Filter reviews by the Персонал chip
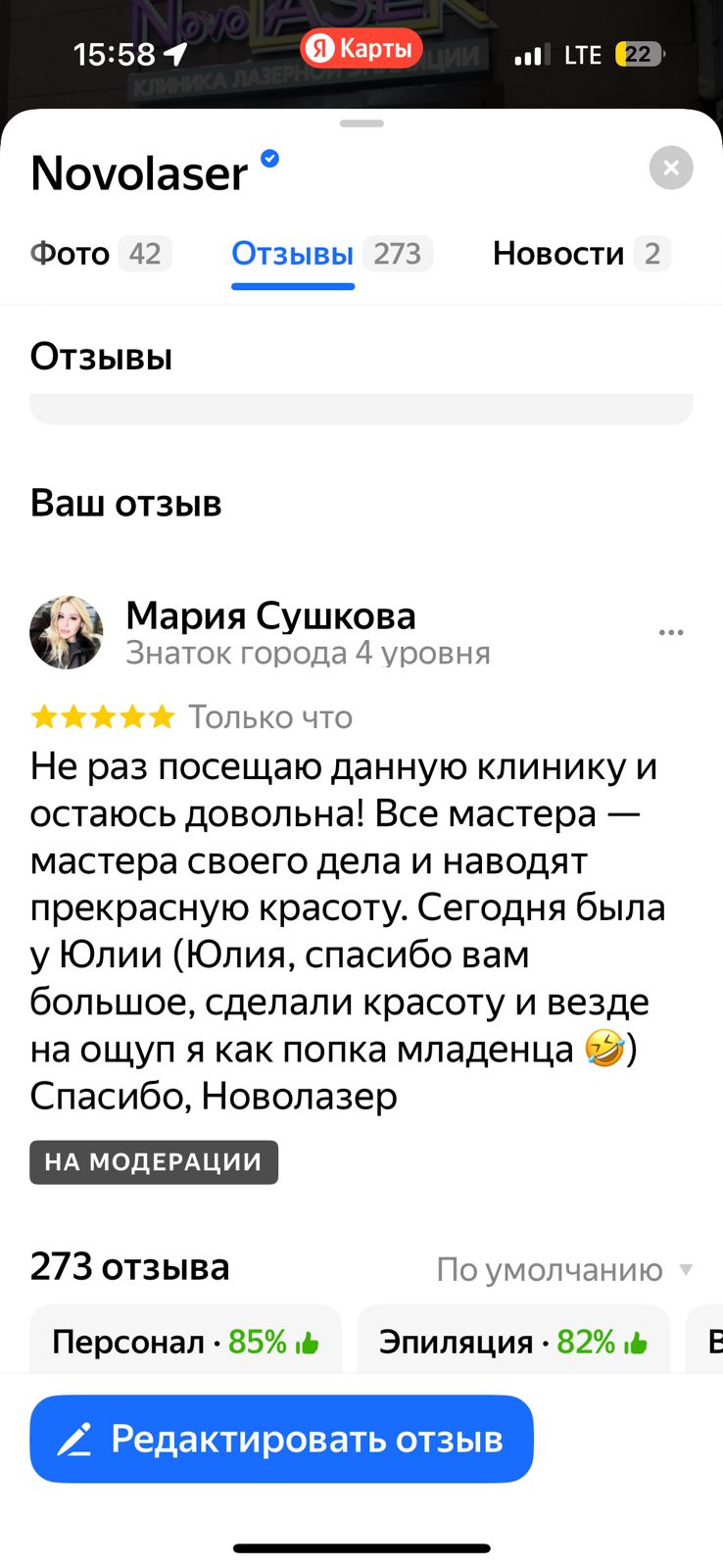This screenshot has height=1568, width=723. (x=186, y=1341)
